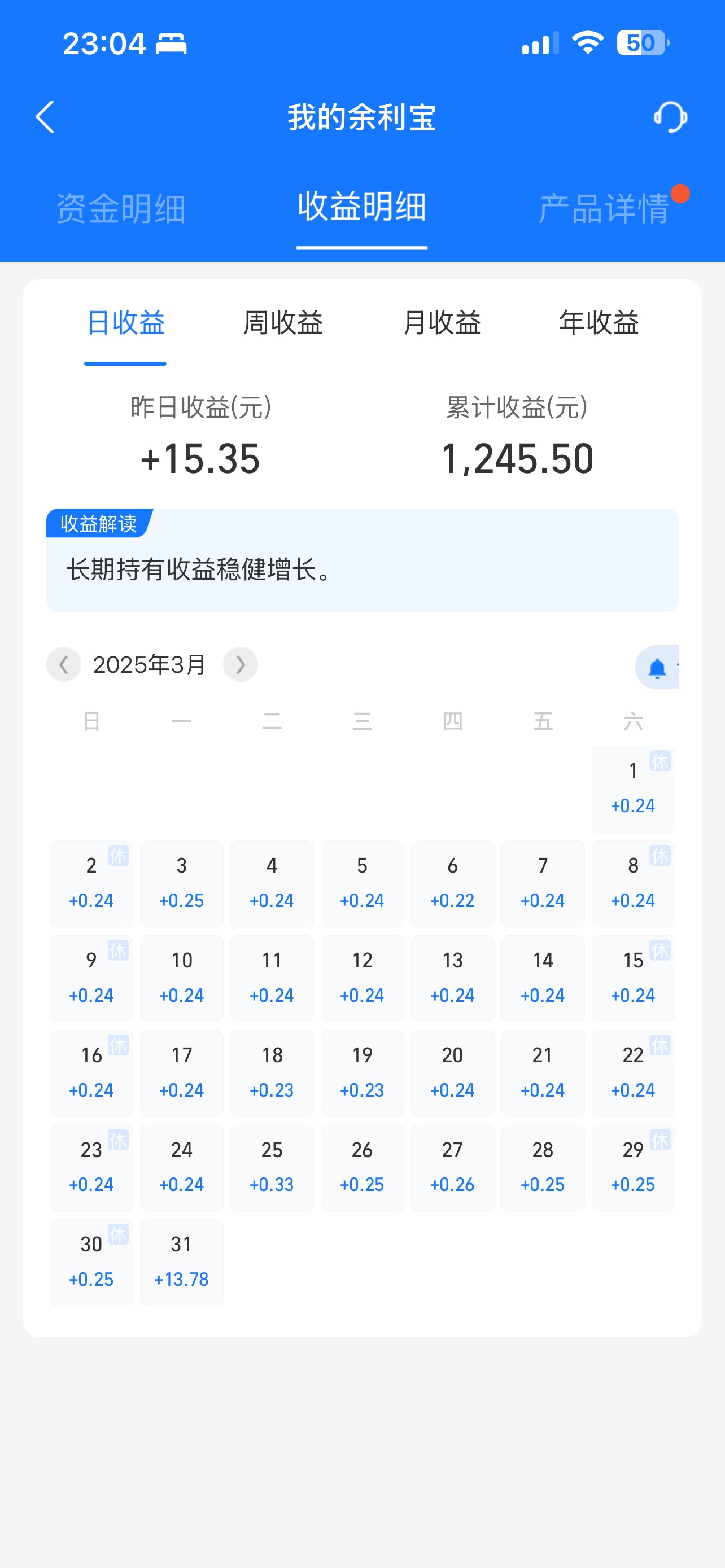Go to previous month from 2025年3月
This screenshot has width=725, height=1568.
64,665
